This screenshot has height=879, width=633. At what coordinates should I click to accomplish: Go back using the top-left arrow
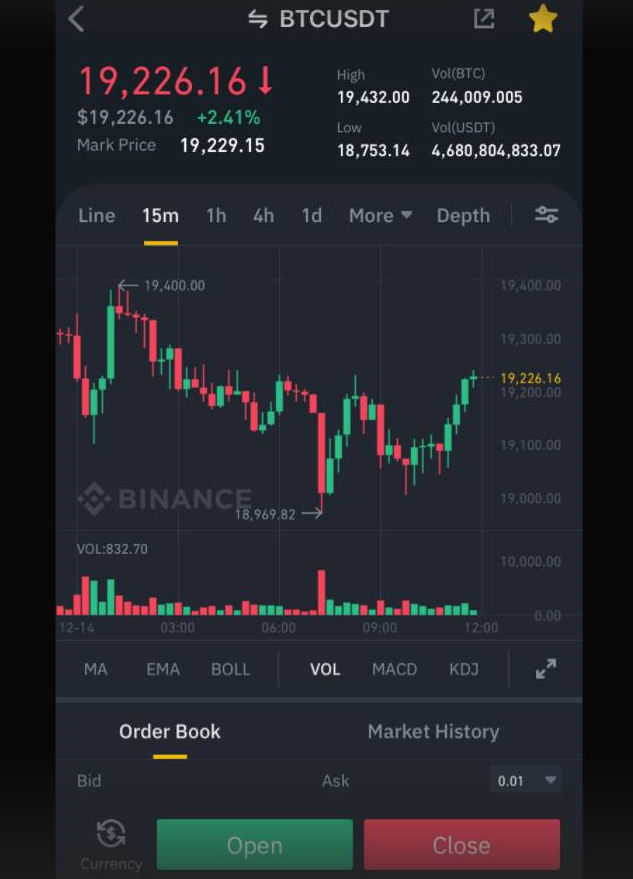tap(77, 19)
